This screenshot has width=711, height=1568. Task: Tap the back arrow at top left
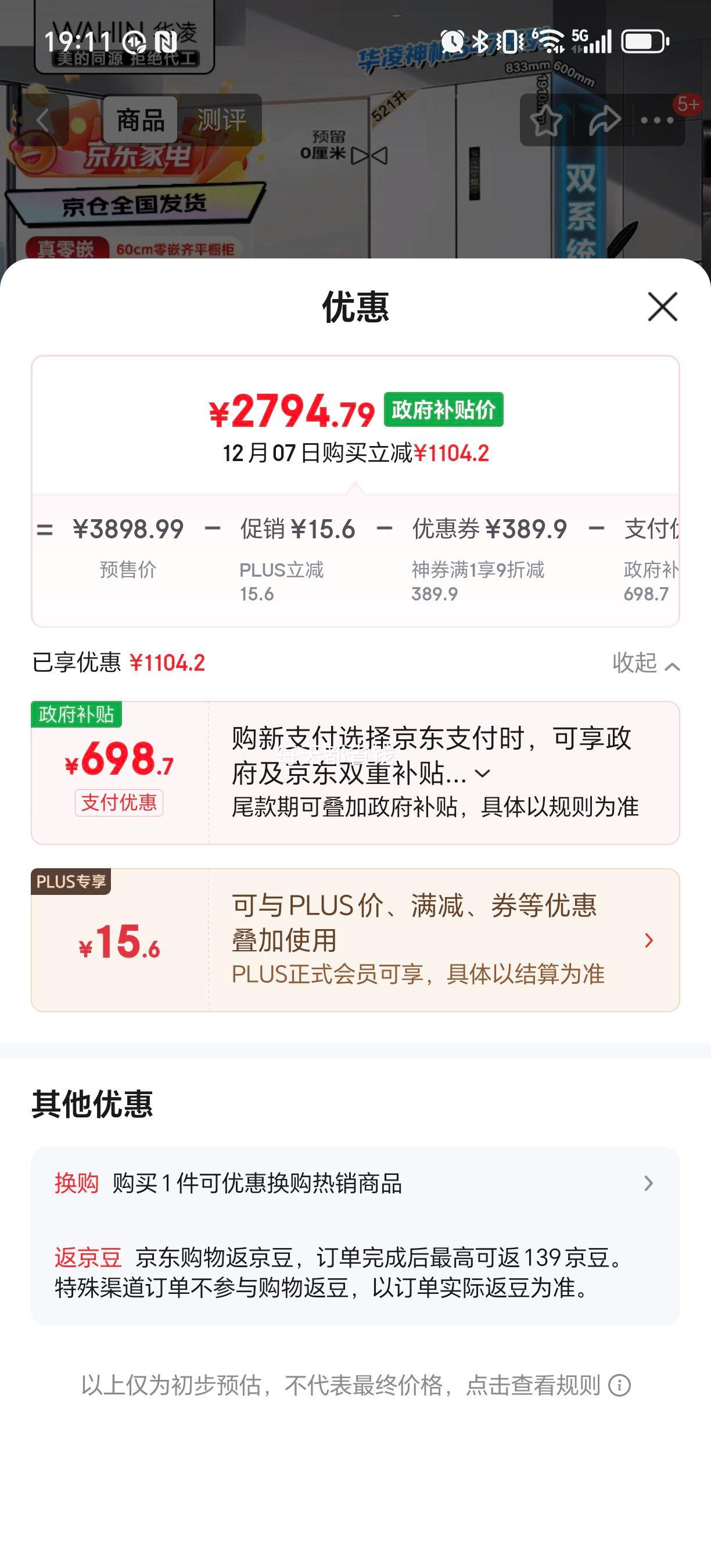click(x=41, y=120)
